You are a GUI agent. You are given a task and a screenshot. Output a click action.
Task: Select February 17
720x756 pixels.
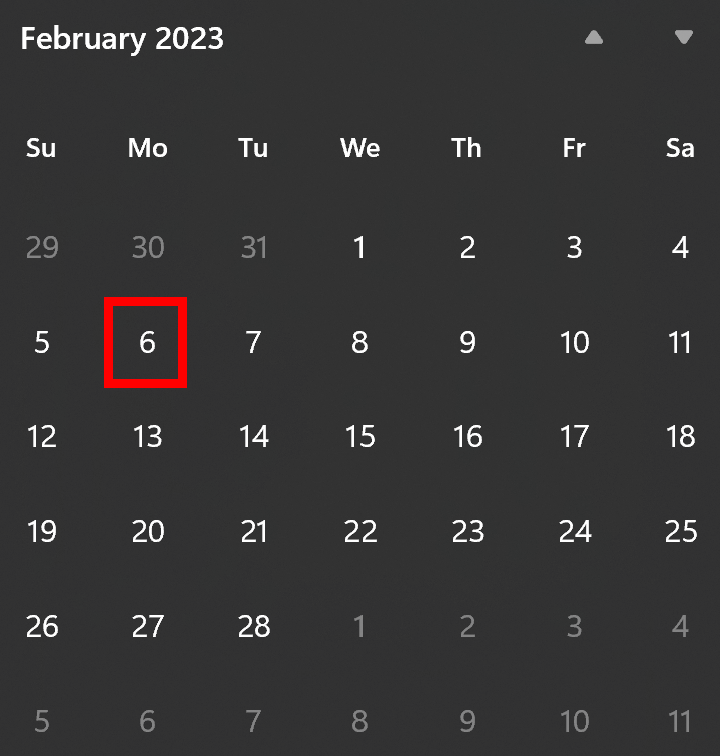[x=574, y=437]
